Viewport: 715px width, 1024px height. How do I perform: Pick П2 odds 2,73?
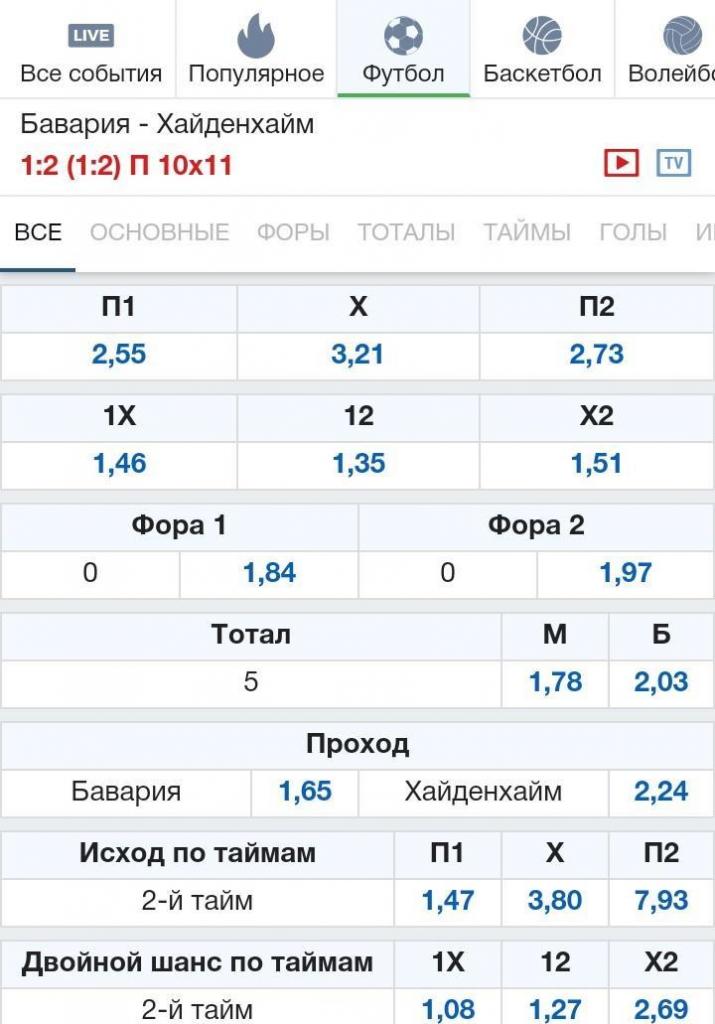click(x=597, y=355)
